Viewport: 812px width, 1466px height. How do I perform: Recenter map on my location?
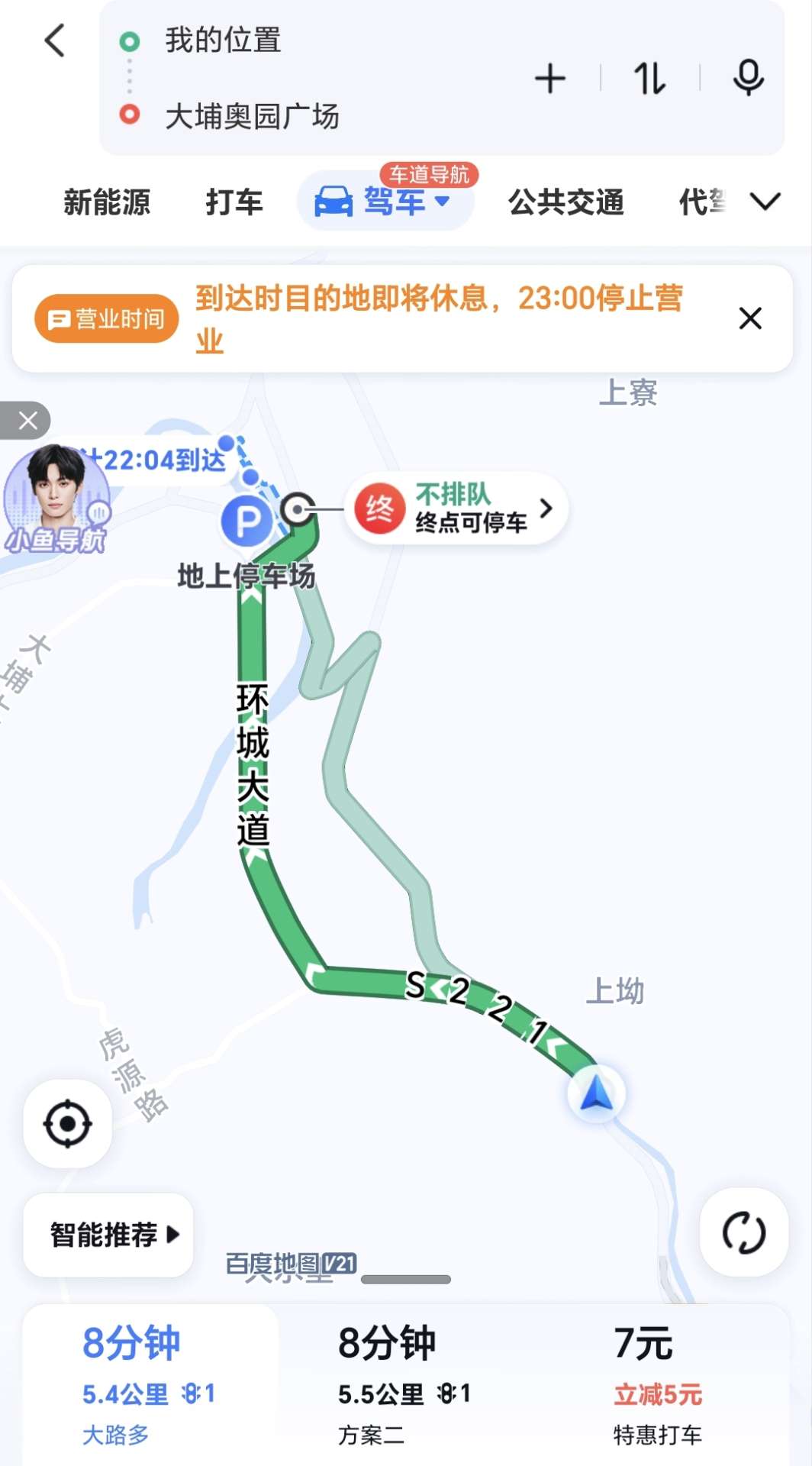(x=68, y=1124)
